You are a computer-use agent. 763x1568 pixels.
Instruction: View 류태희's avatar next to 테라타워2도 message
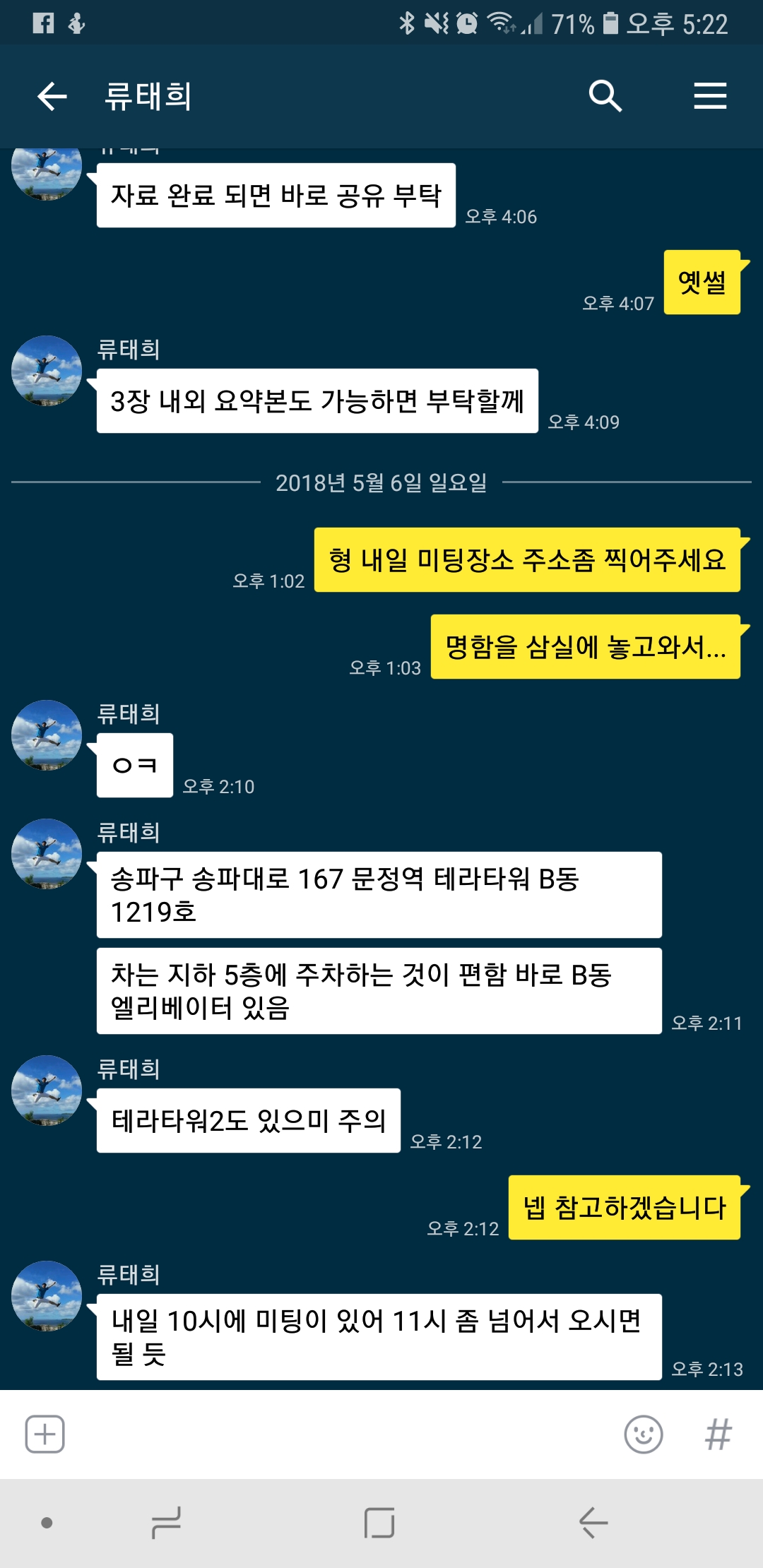[47, 1091]
